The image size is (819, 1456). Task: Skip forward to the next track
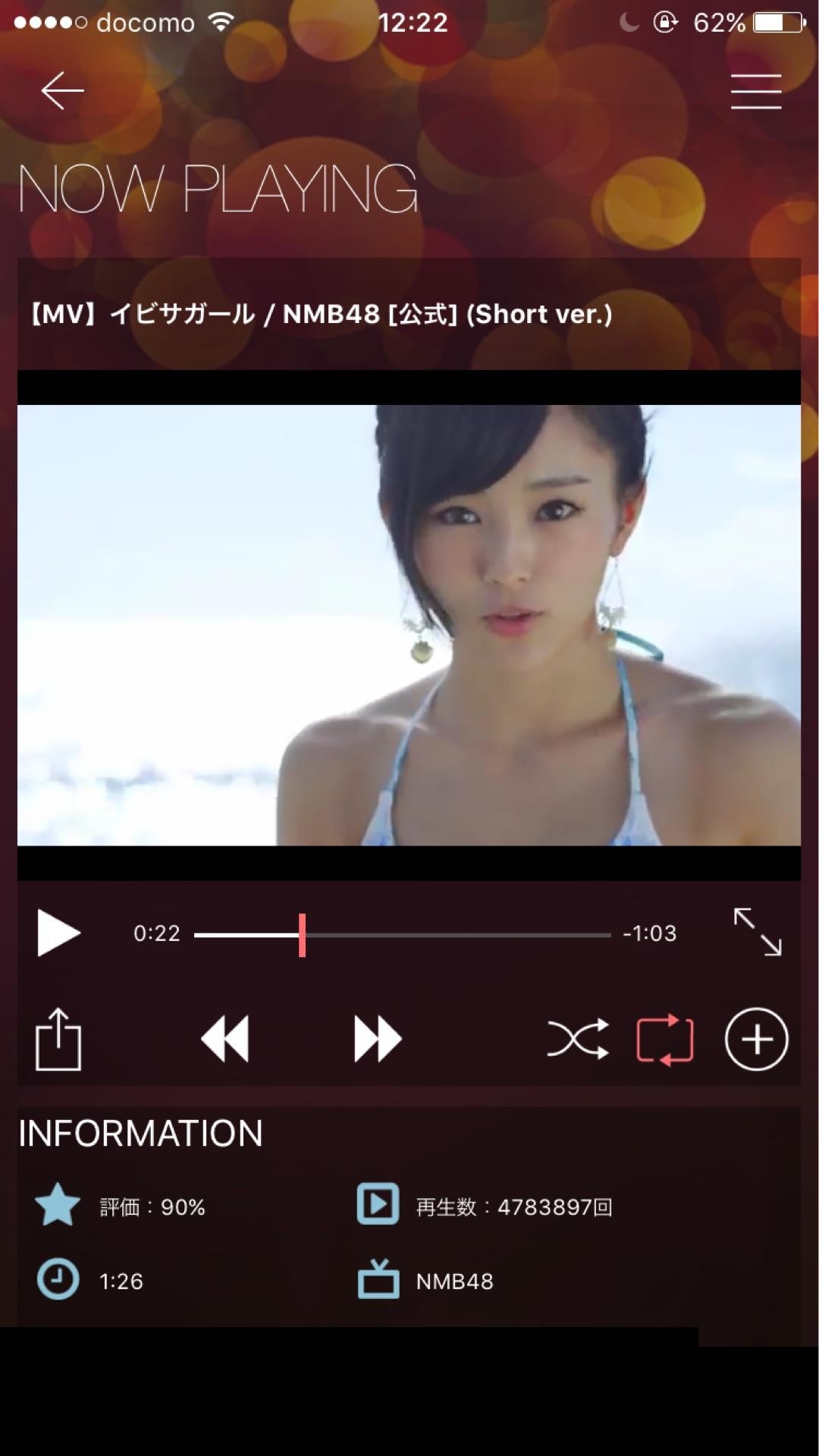click(x=377, y=1039)
